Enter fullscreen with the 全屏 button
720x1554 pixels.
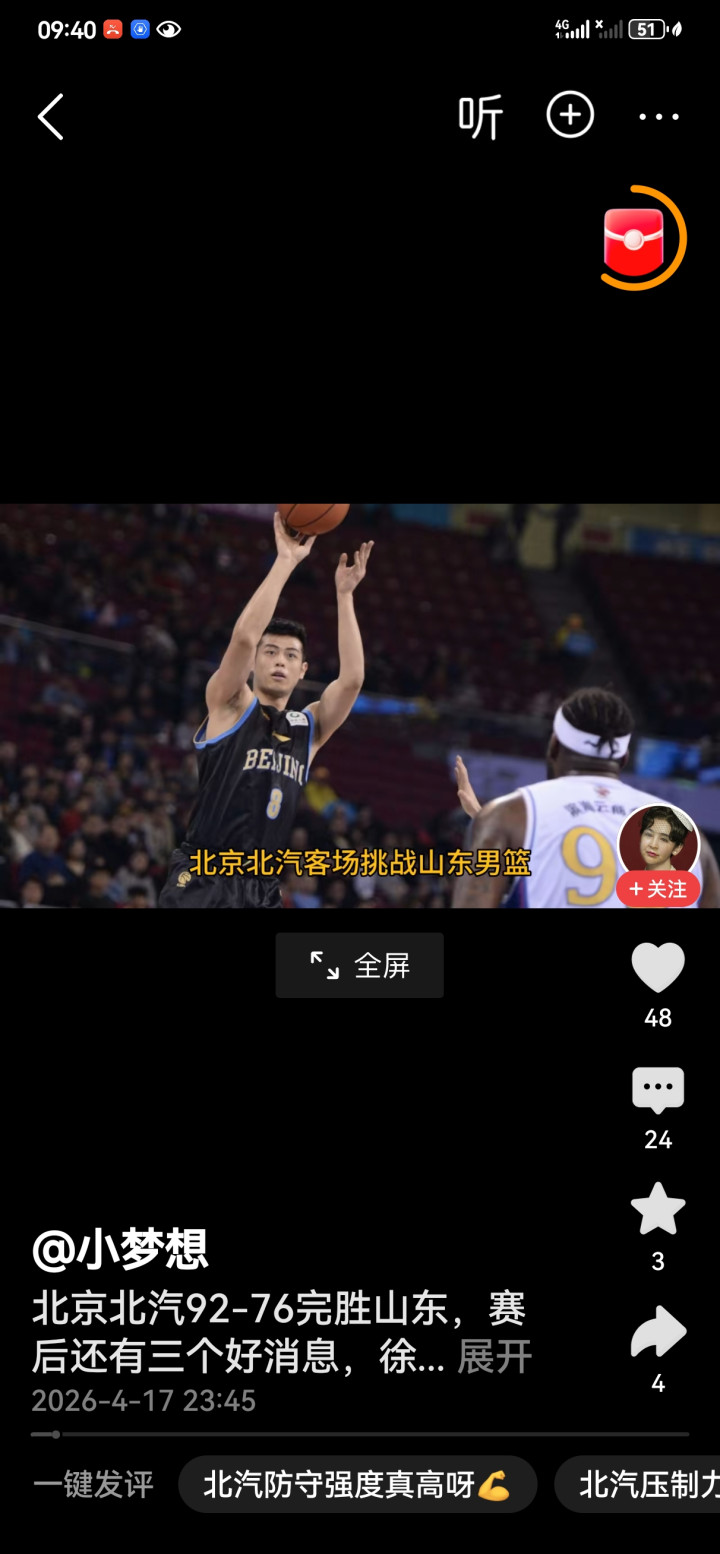[x=360, y=965]
